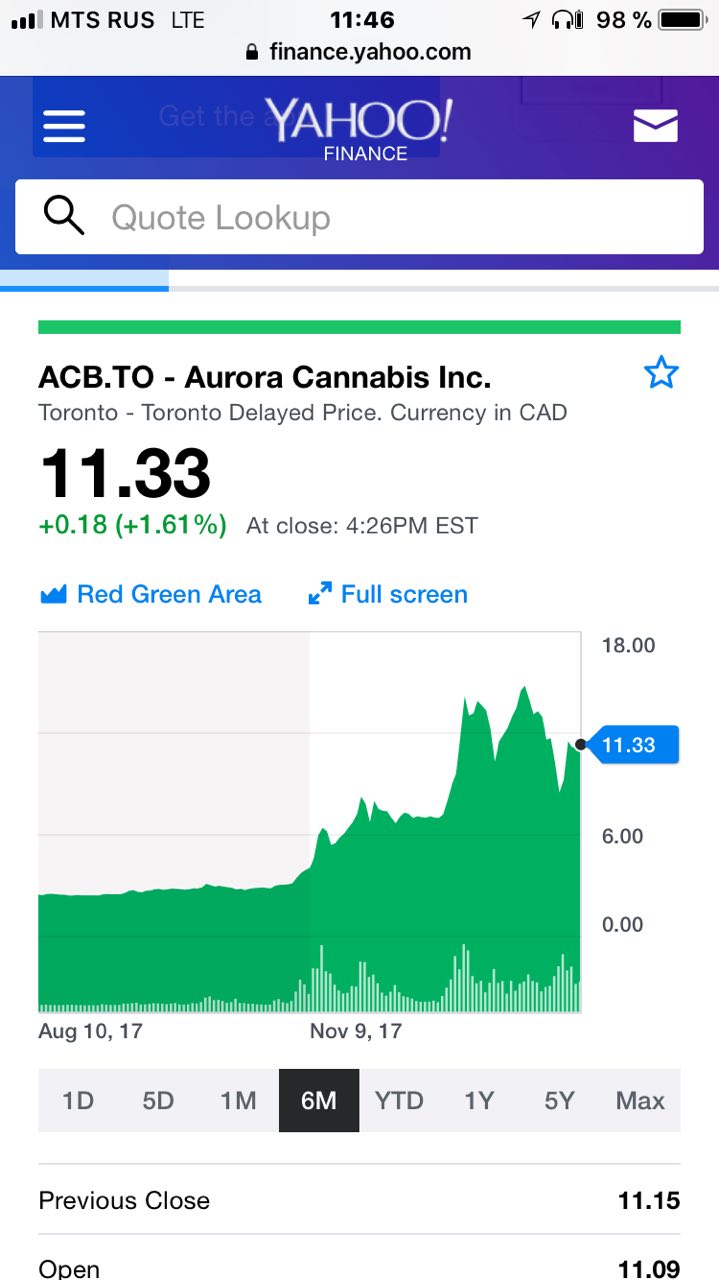Open the Yahoo Finance logo home link

359,128
